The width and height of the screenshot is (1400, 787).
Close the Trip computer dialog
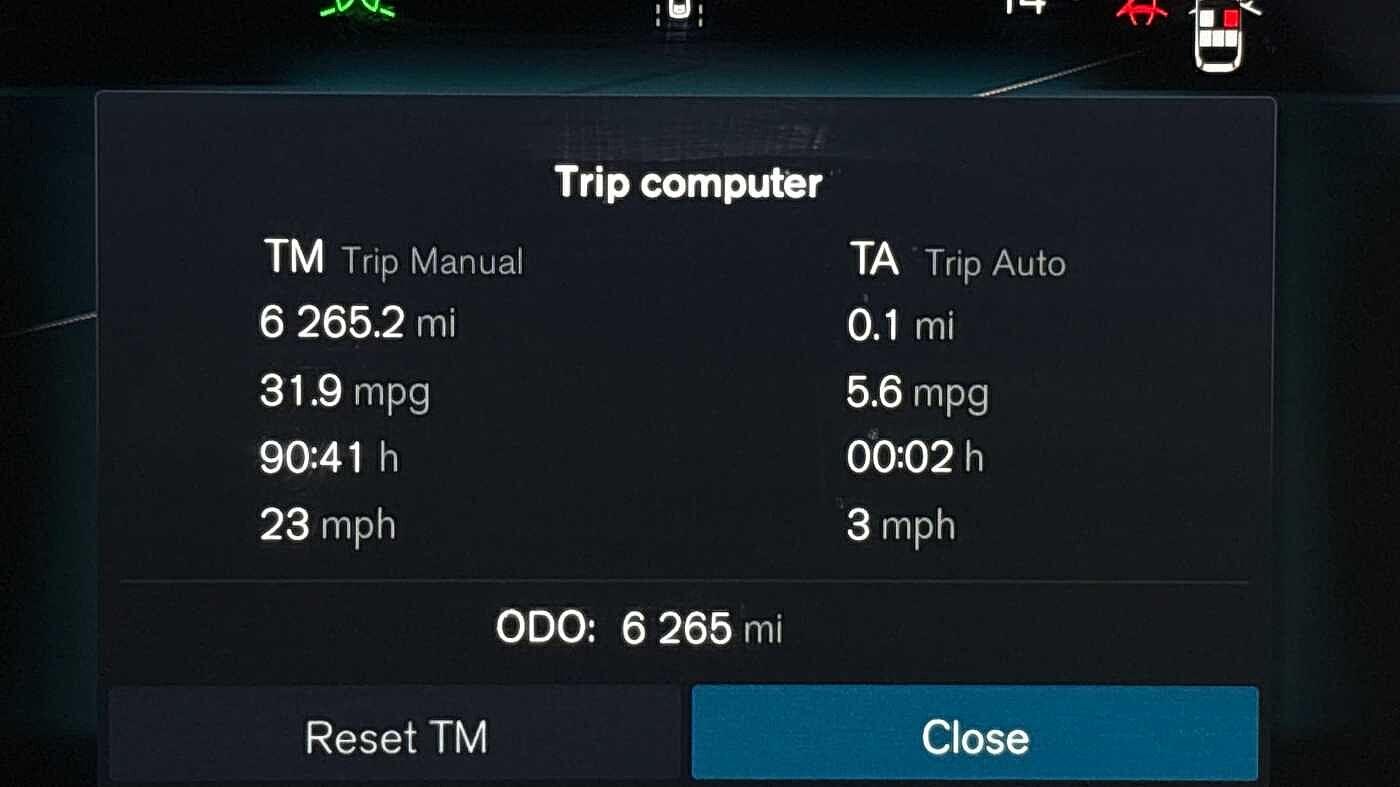coord(974,736)
